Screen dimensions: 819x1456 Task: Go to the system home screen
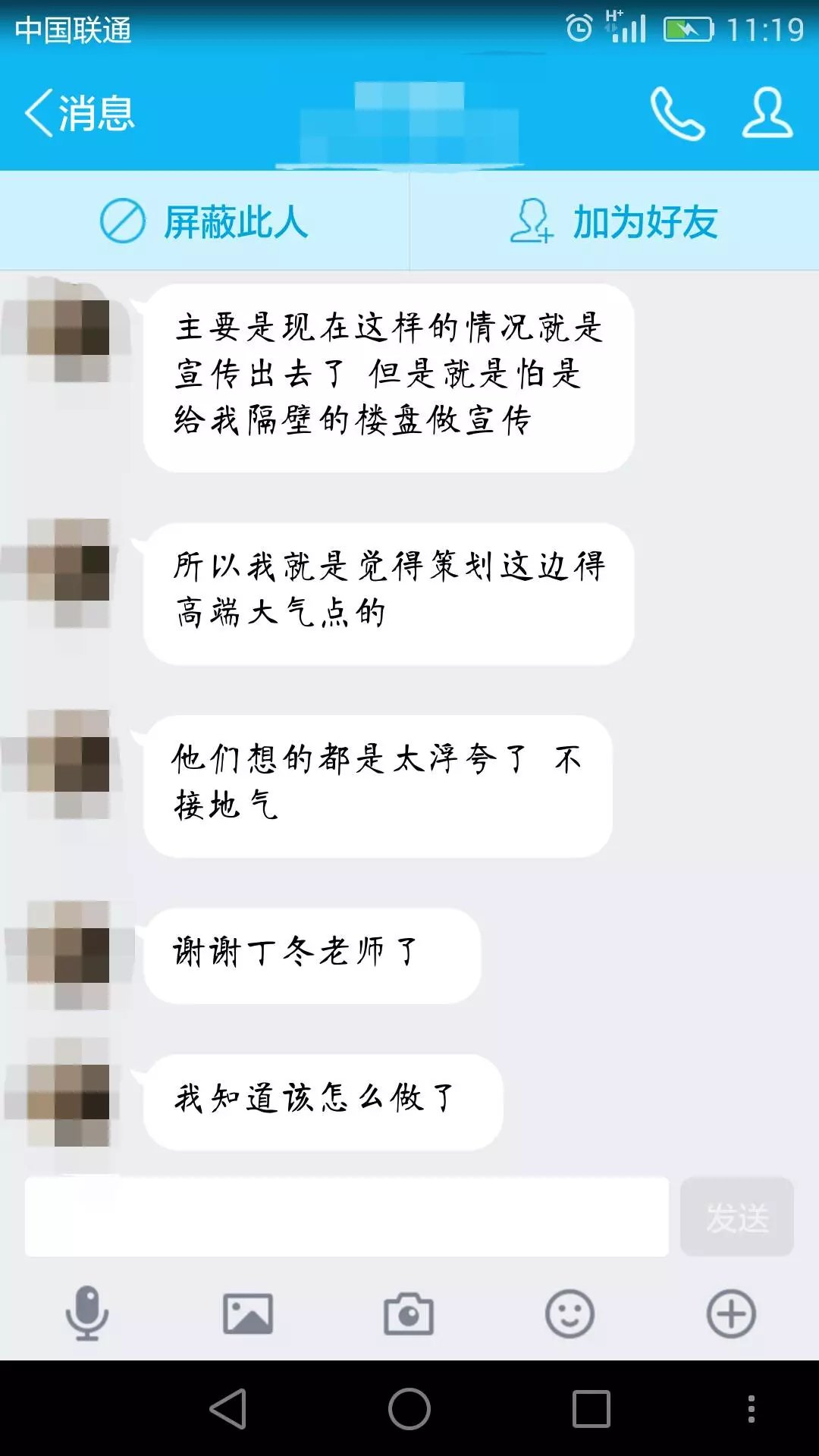409,1409
